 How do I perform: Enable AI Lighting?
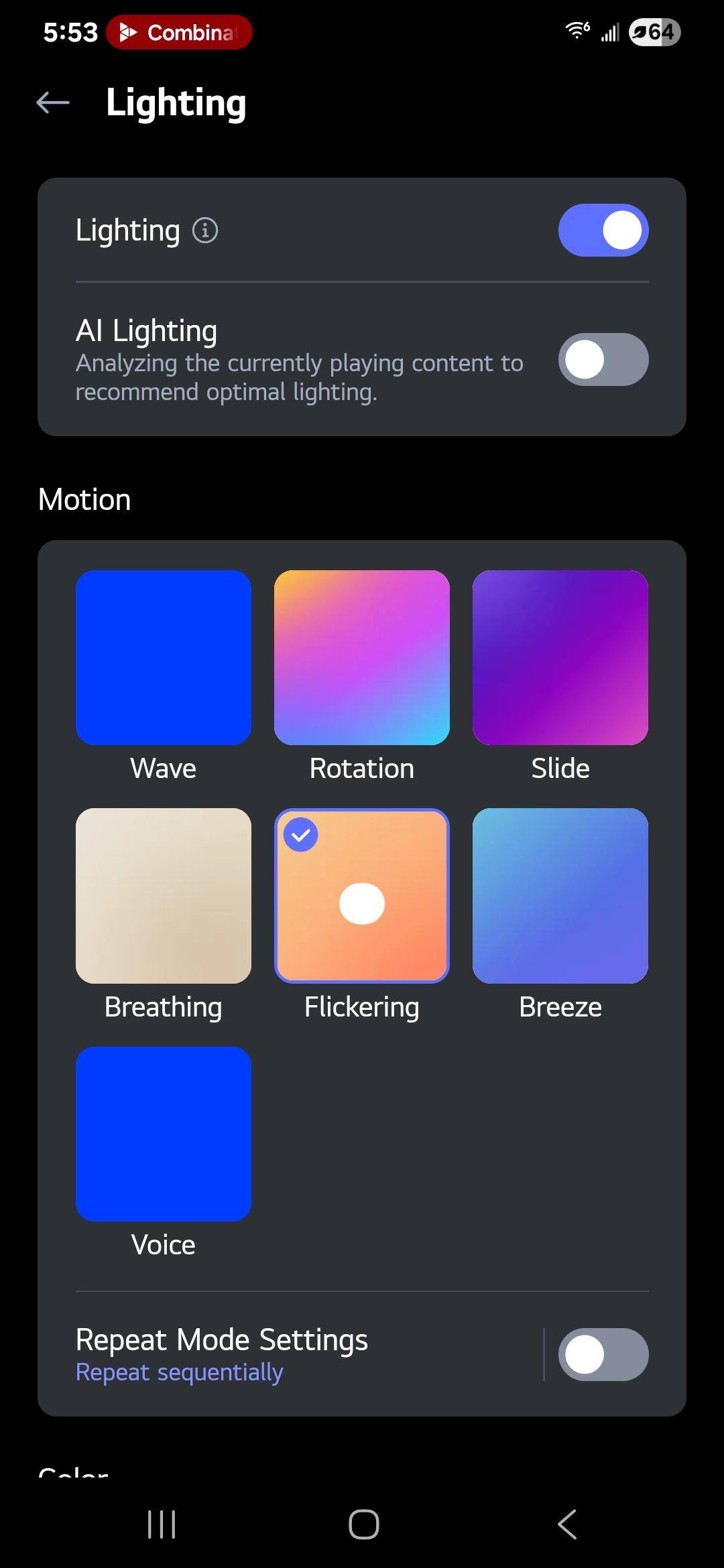[603, 360]
